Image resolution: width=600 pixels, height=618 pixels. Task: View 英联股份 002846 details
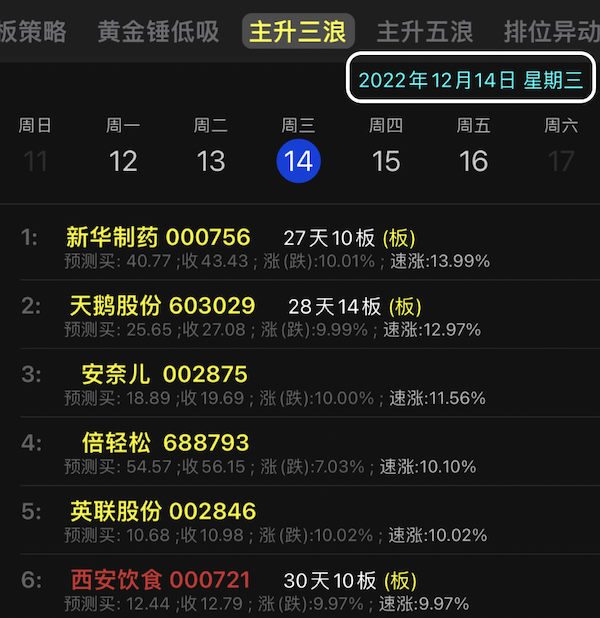click(x=163, y=511)
